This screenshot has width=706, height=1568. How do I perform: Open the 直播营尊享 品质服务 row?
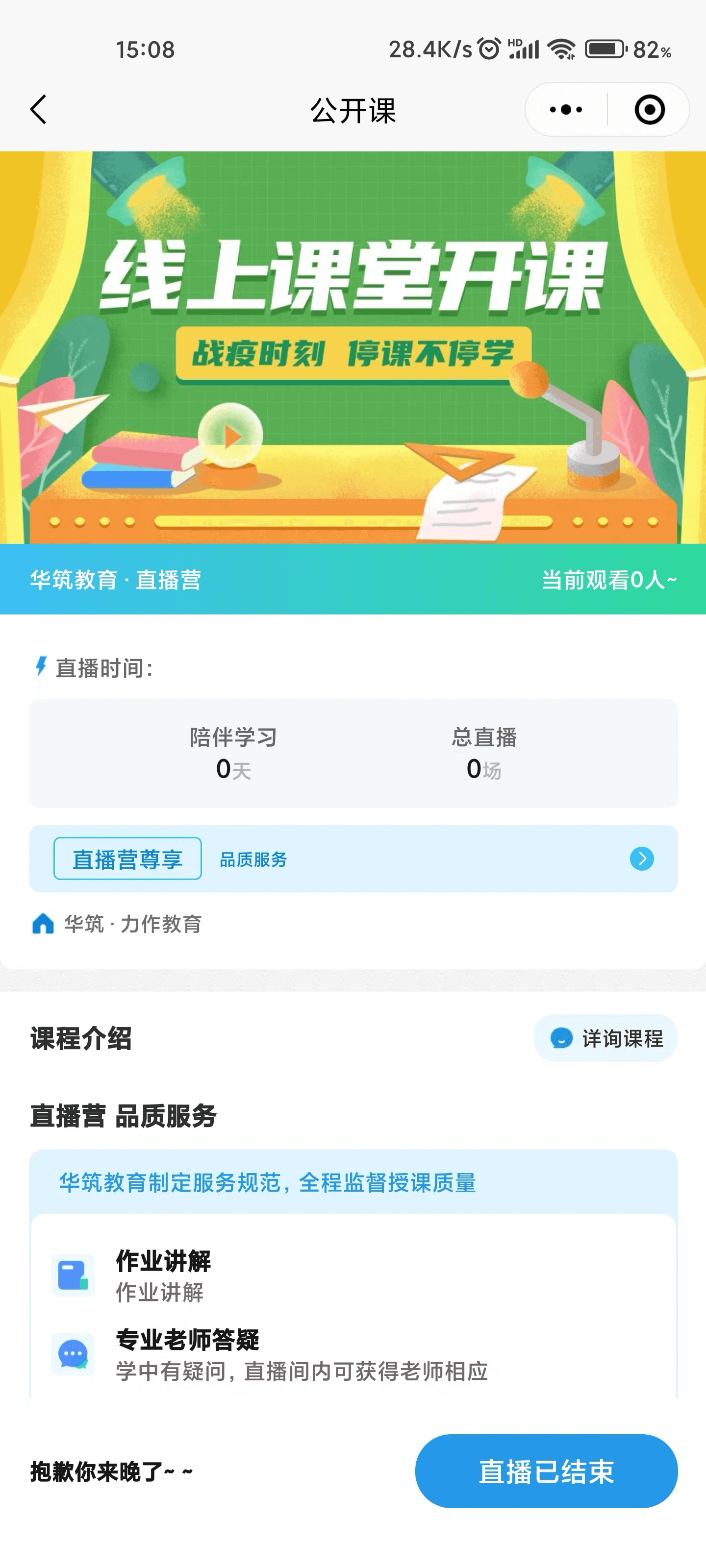tap(353, 859)
